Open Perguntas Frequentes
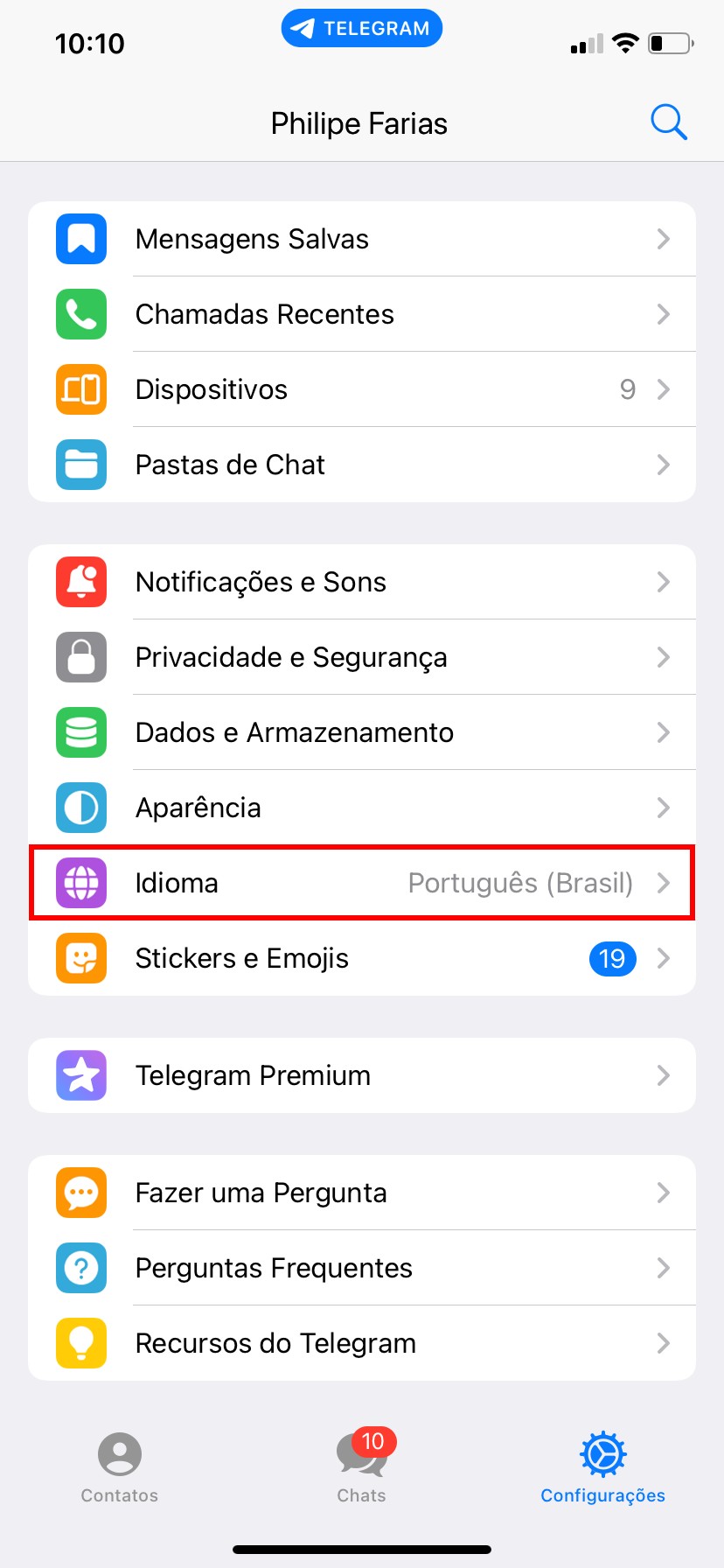 click(362, 1268)
